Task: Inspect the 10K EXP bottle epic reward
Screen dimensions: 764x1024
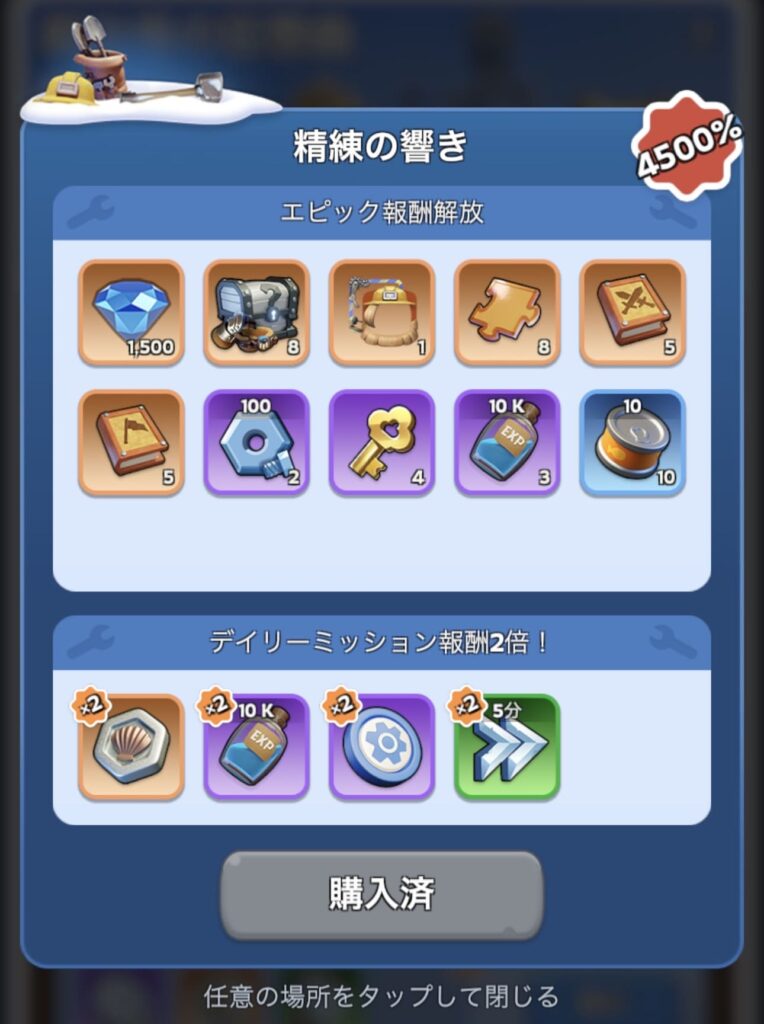Action: pos(507,442)
